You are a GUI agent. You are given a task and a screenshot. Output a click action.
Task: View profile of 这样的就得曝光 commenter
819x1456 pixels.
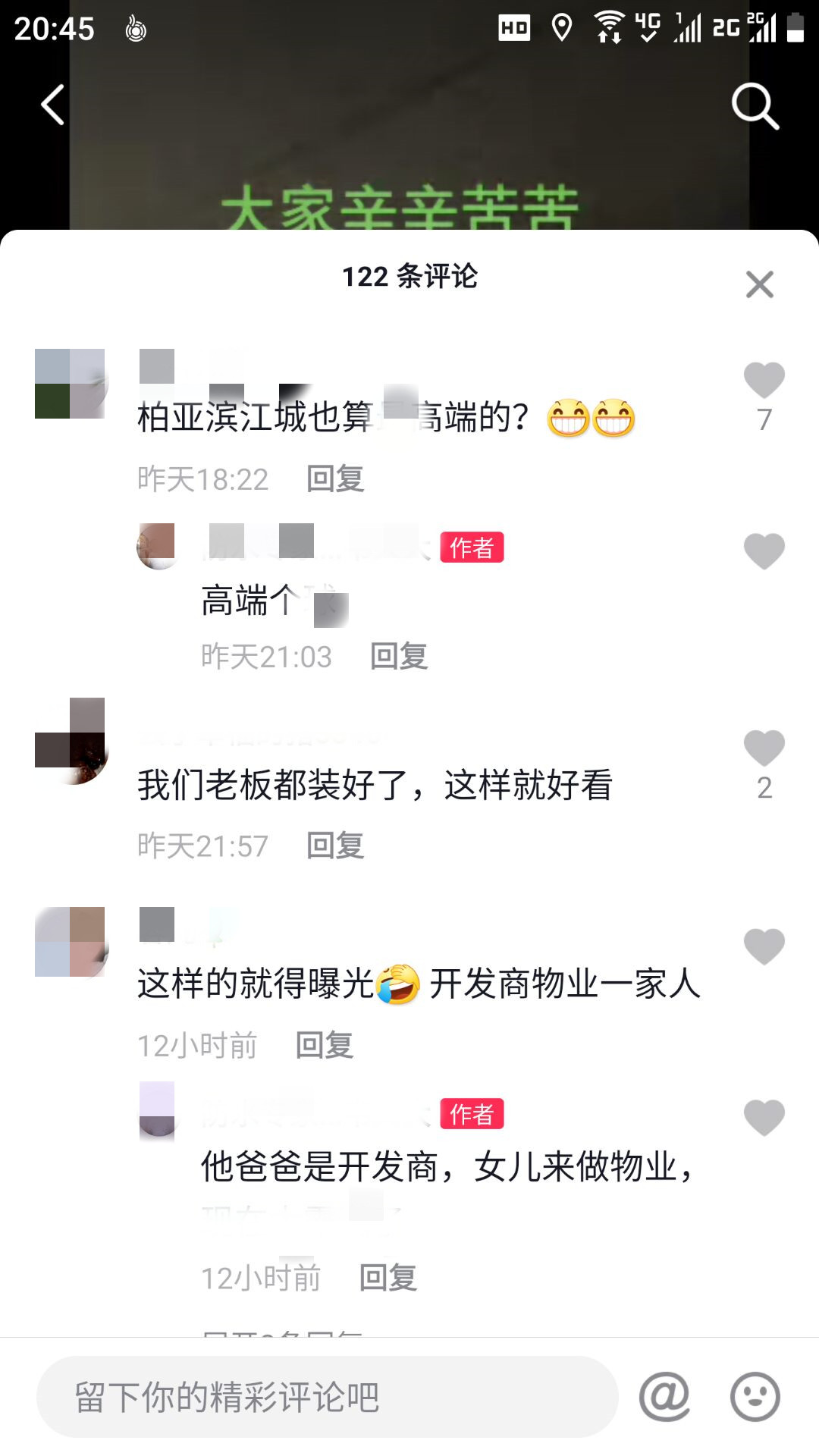[71, 942]
